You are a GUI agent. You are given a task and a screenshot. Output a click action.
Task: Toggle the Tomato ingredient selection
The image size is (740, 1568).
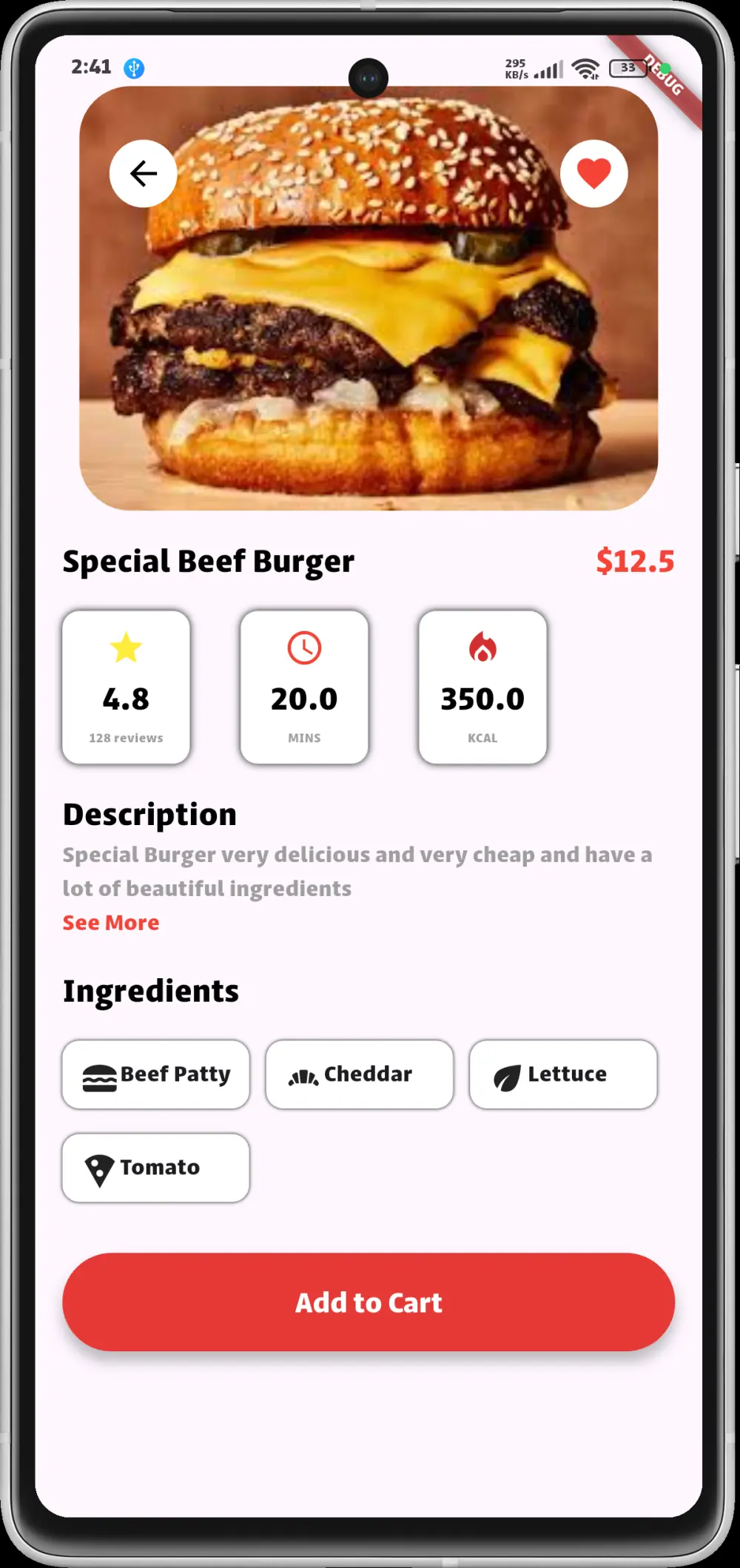tap(155, 1167)
